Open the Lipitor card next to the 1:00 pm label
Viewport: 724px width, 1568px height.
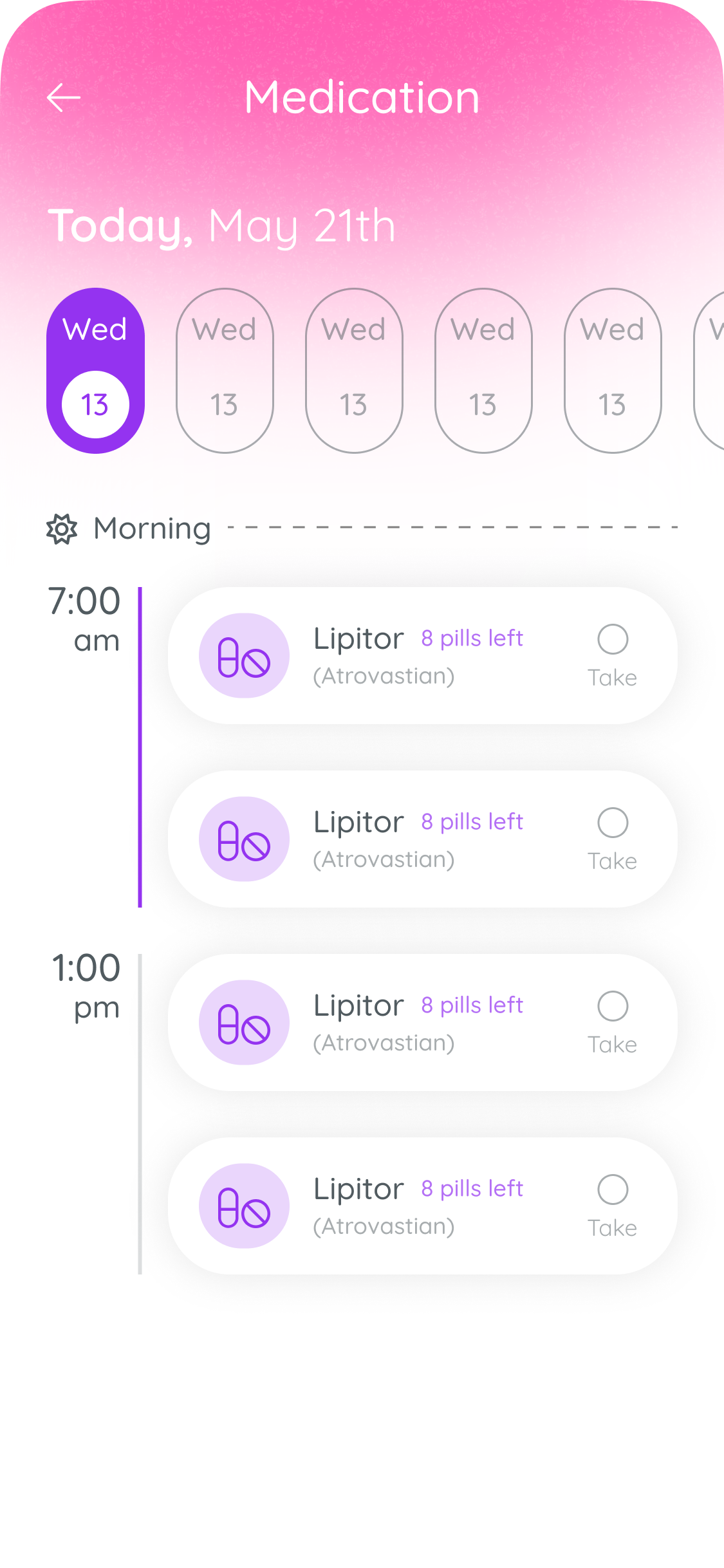tap(423, 1022)
